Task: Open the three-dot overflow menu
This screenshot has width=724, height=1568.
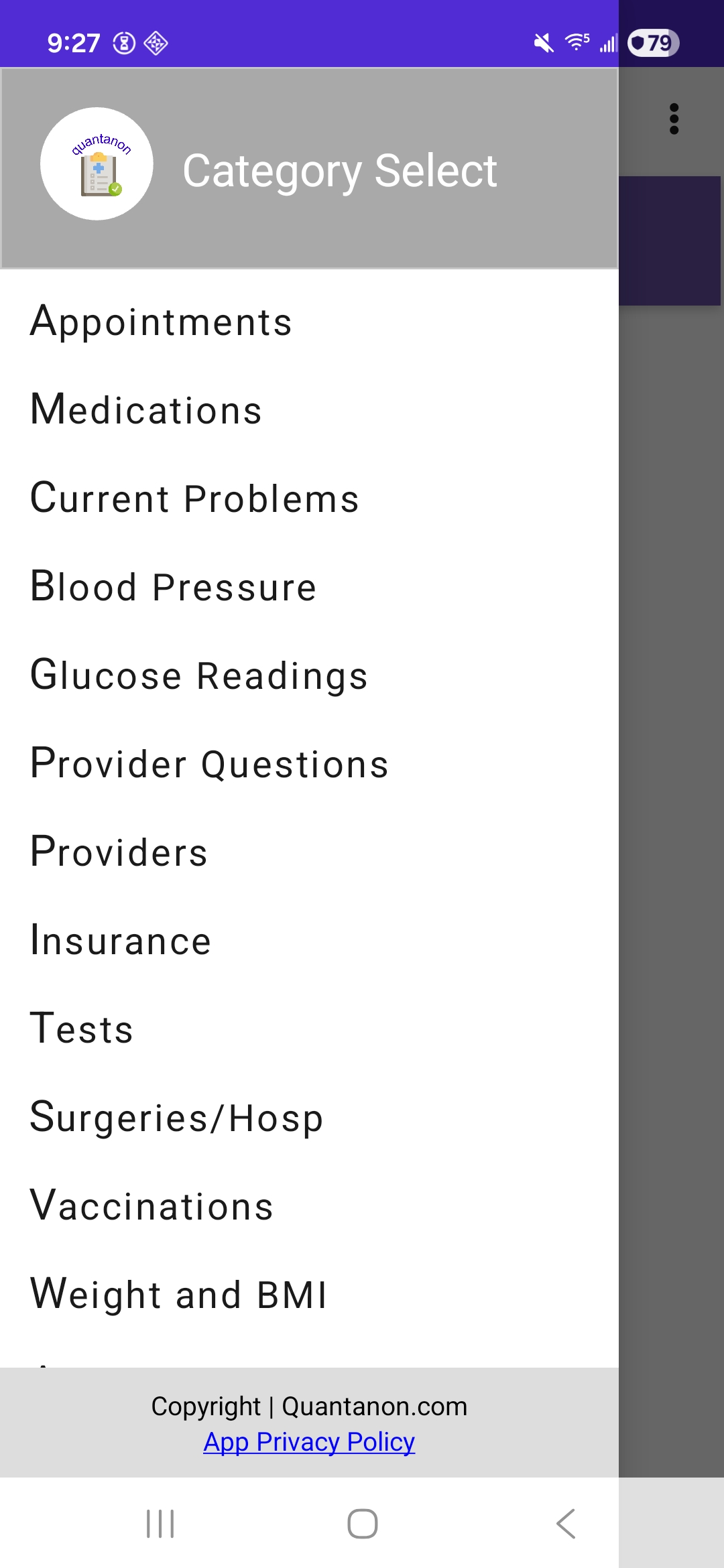Action: pos(674,119)
